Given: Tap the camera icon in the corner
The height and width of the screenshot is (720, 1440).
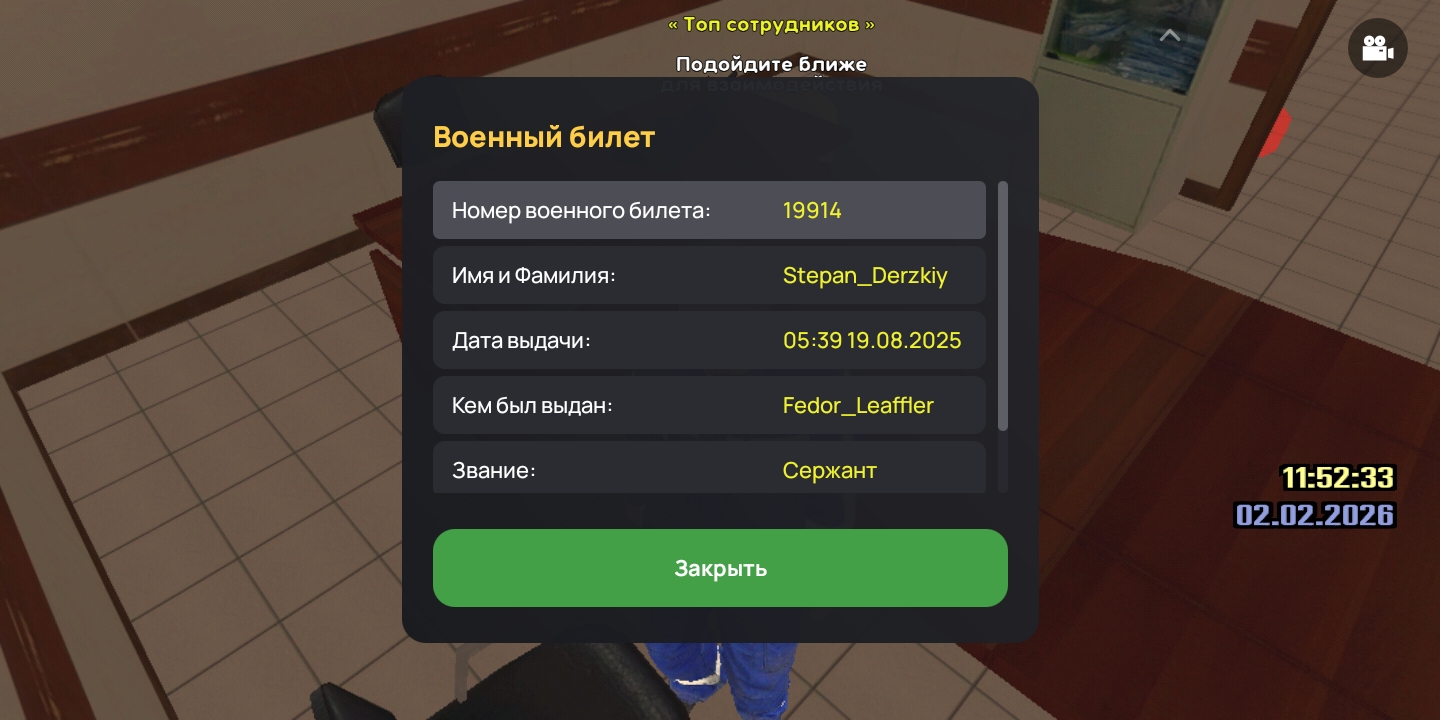Looking at the screenshot, I should (x=1377, y=47).
